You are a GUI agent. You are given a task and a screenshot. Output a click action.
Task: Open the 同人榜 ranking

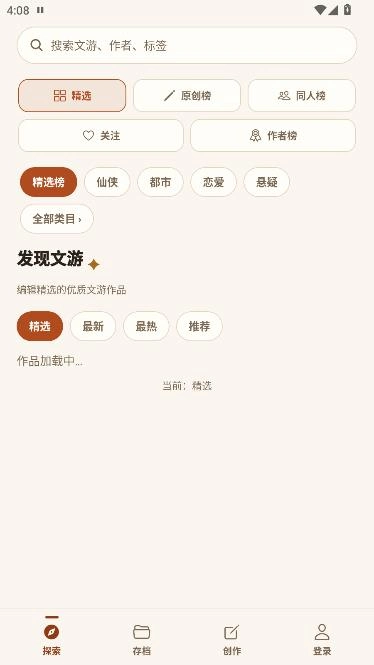302,95
